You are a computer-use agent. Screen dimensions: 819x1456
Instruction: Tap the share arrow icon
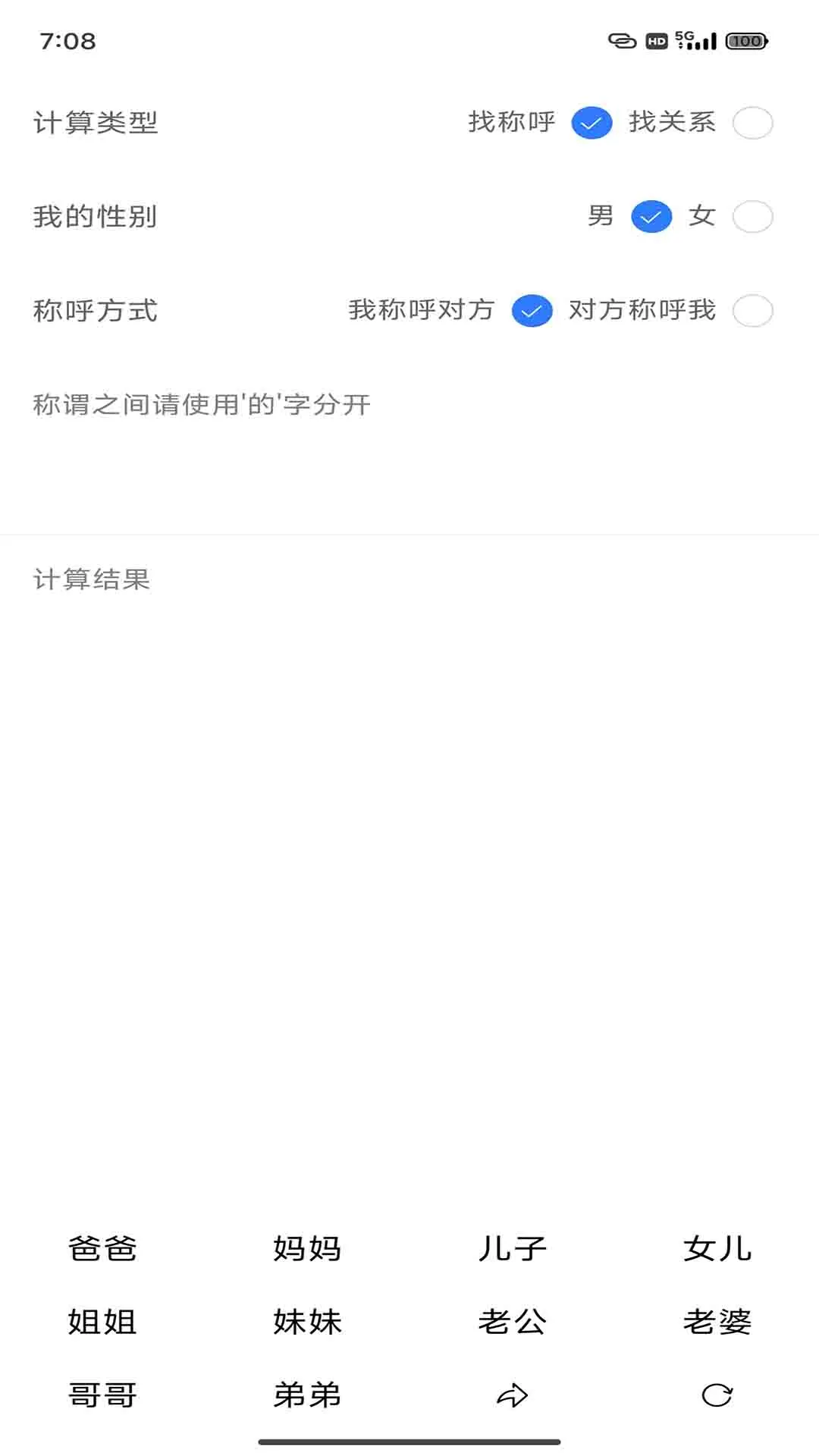[x=511, y=1395]
